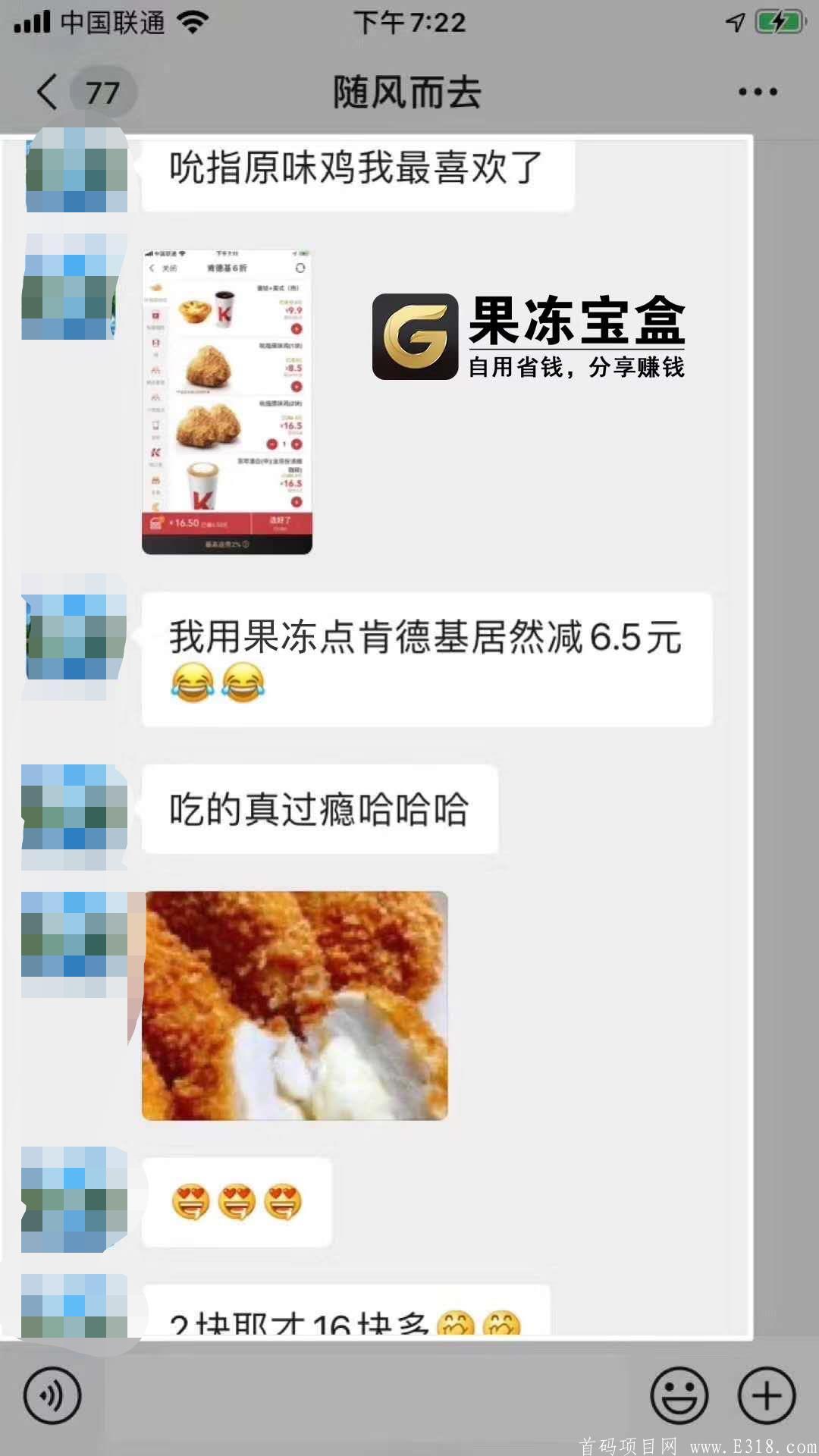819x1456 pixels.
Task: Open the fried chicken photo
Action: pyautogui.click(x=295, y=1006)
